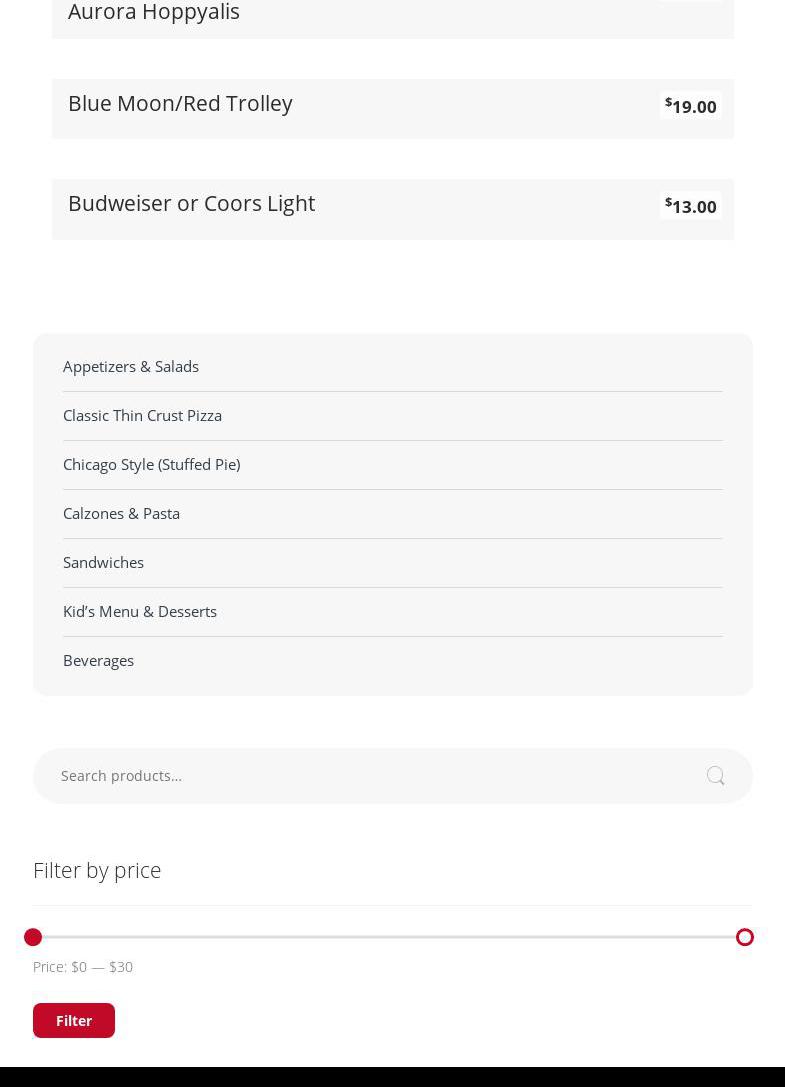Go to Classic Thin Crust Pizza
785x1087 pixels.
click(x=142, y=415)
